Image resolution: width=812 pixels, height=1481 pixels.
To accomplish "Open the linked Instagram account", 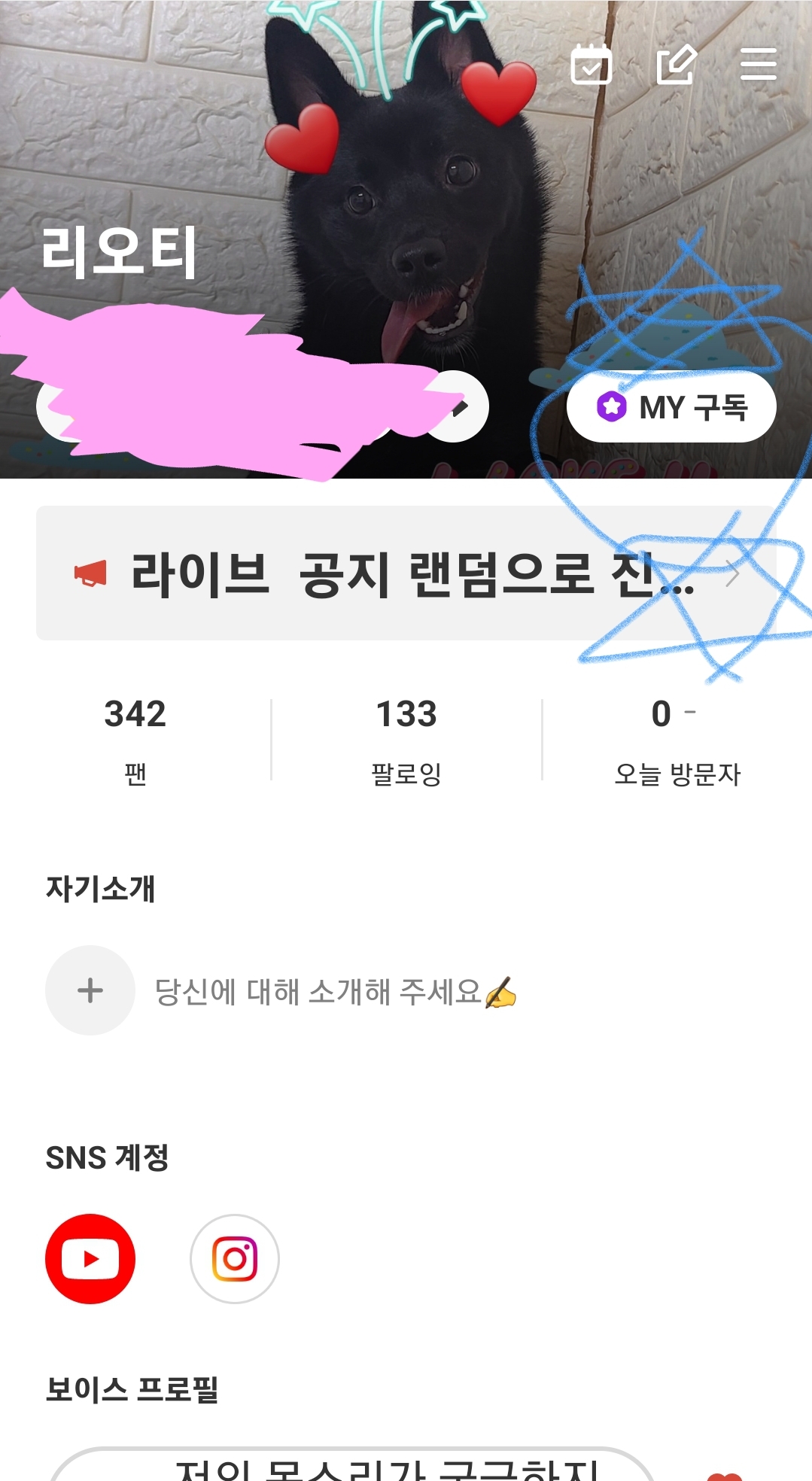I will [x=235, y=1259].
